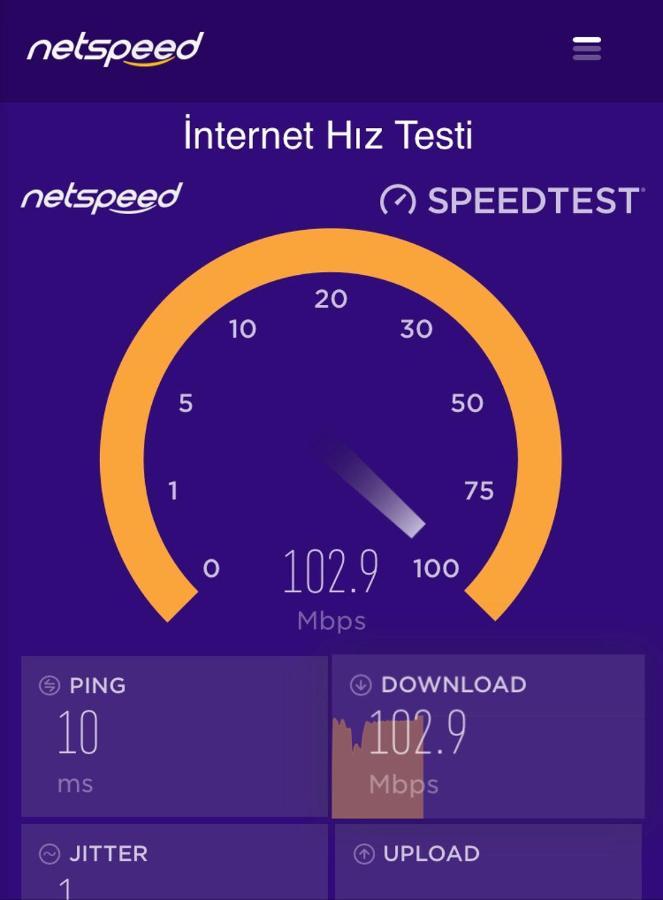Tap the Netspeed logo in the header
Image resolution: width=663 pixels, height=900 pixels.
(115, 49)
